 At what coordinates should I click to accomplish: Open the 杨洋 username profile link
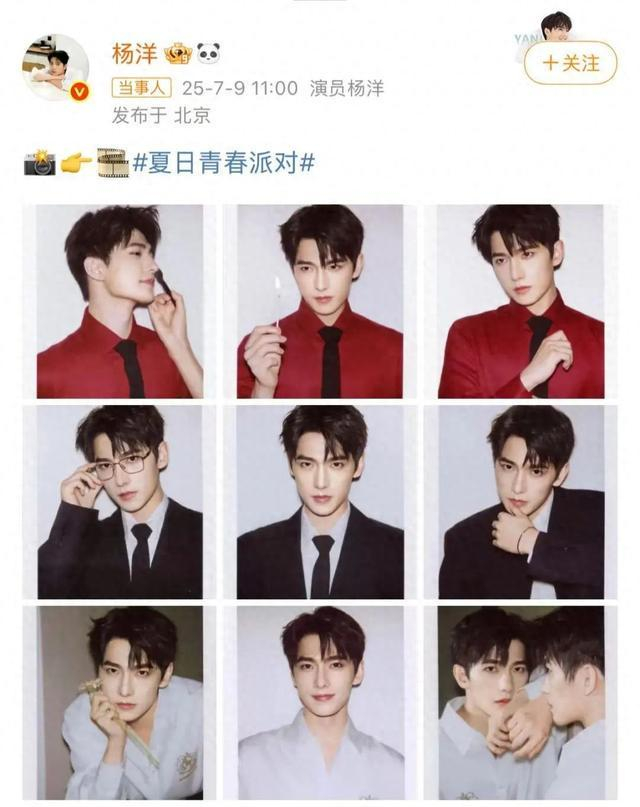point(135,54)
